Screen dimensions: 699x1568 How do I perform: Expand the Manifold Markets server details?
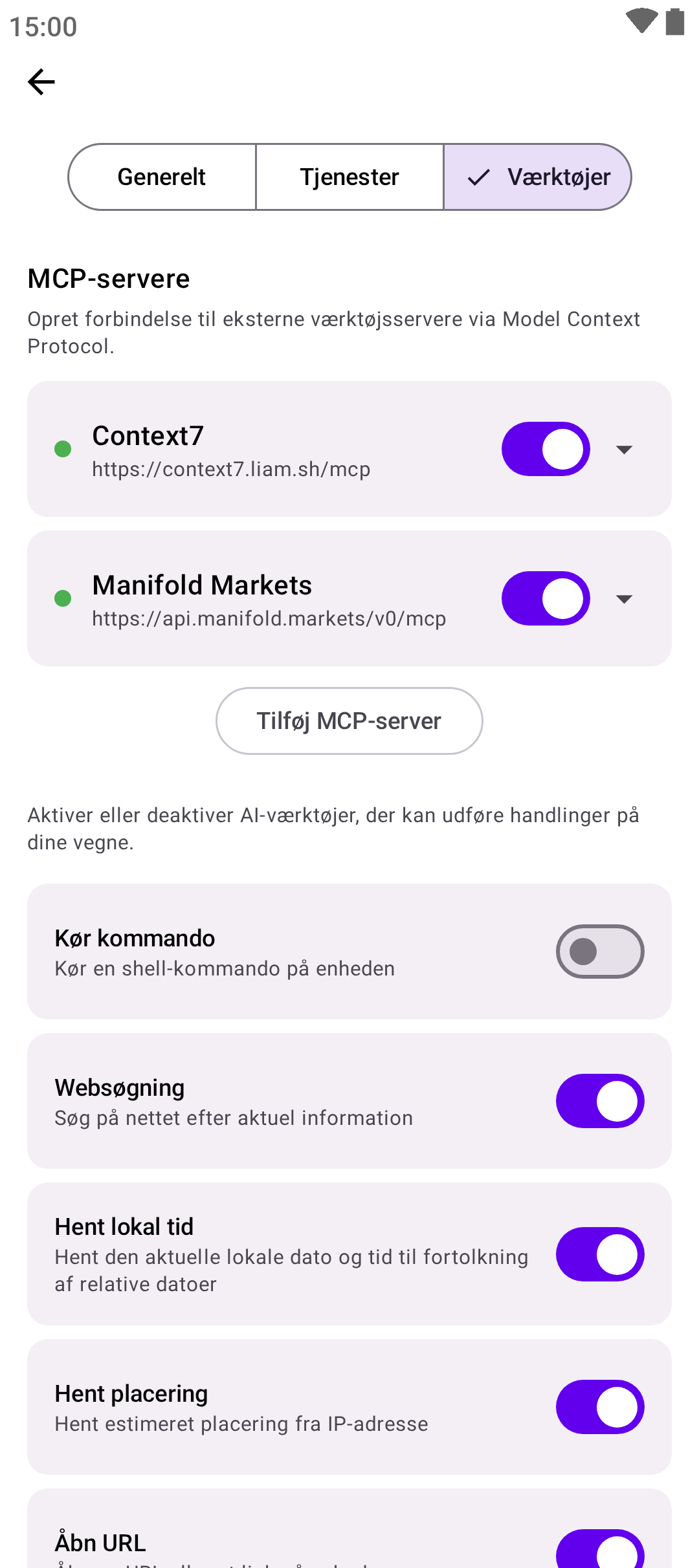coord(624,599)
